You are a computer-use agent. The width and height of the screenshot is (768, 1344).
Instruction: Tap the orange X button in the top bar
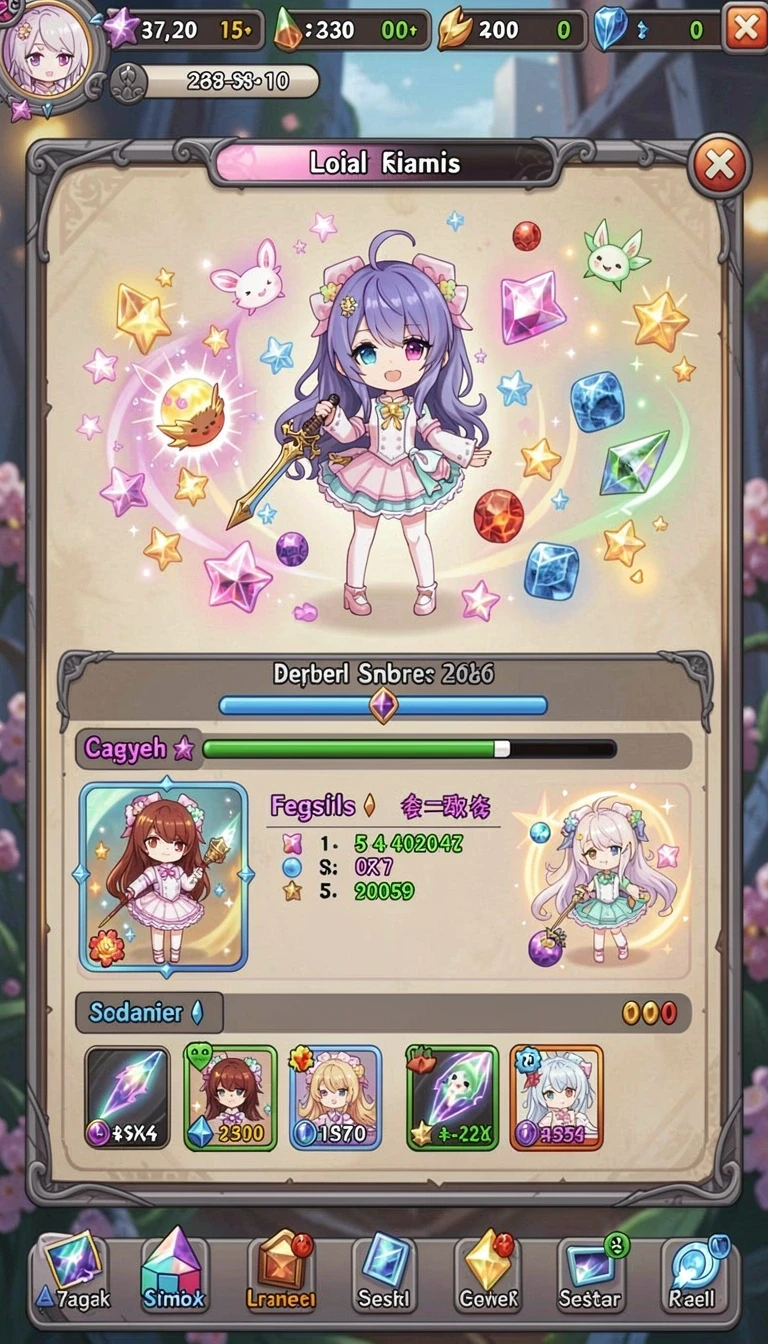(745, 28)
